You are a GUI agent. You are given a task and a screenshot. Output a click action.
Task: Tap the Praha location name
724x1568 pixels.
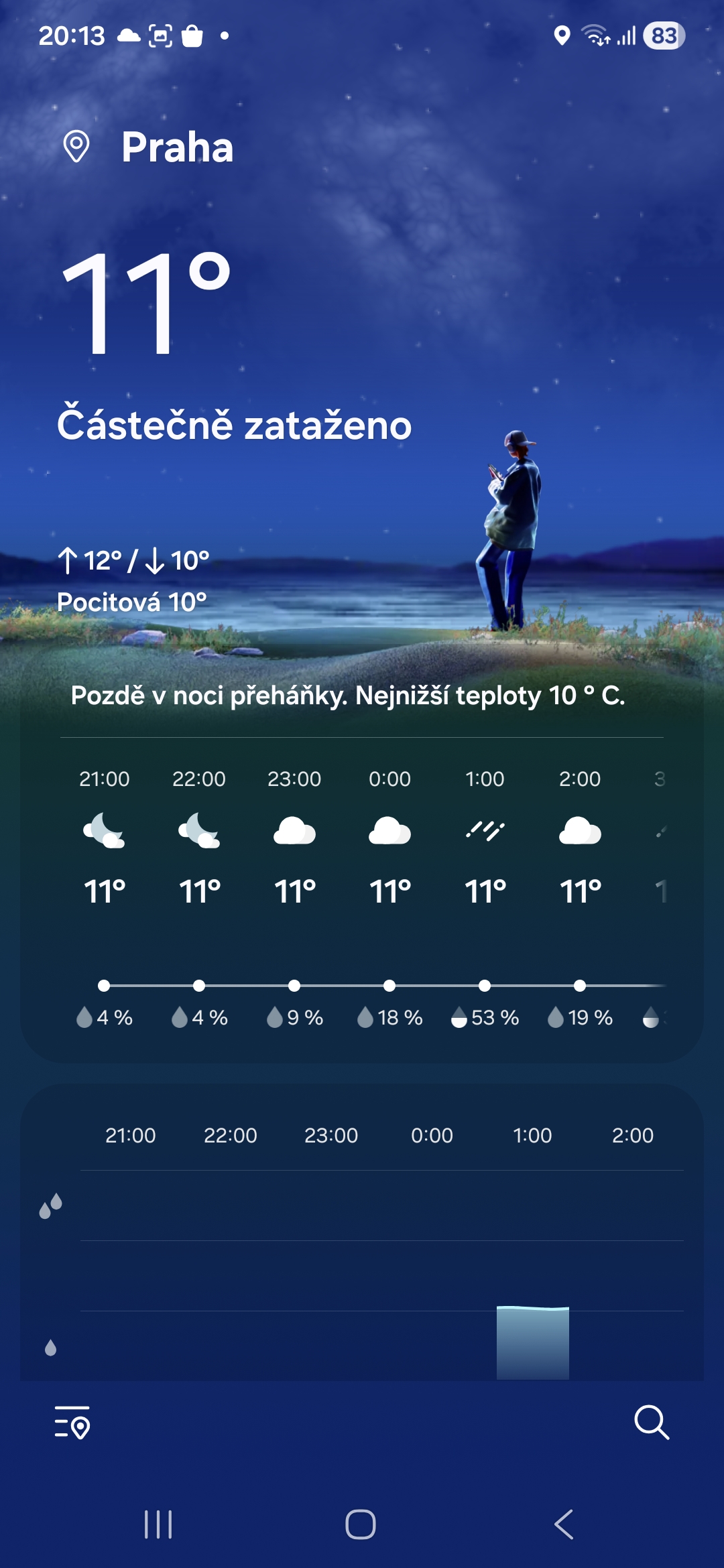click(x=177, y=147)
